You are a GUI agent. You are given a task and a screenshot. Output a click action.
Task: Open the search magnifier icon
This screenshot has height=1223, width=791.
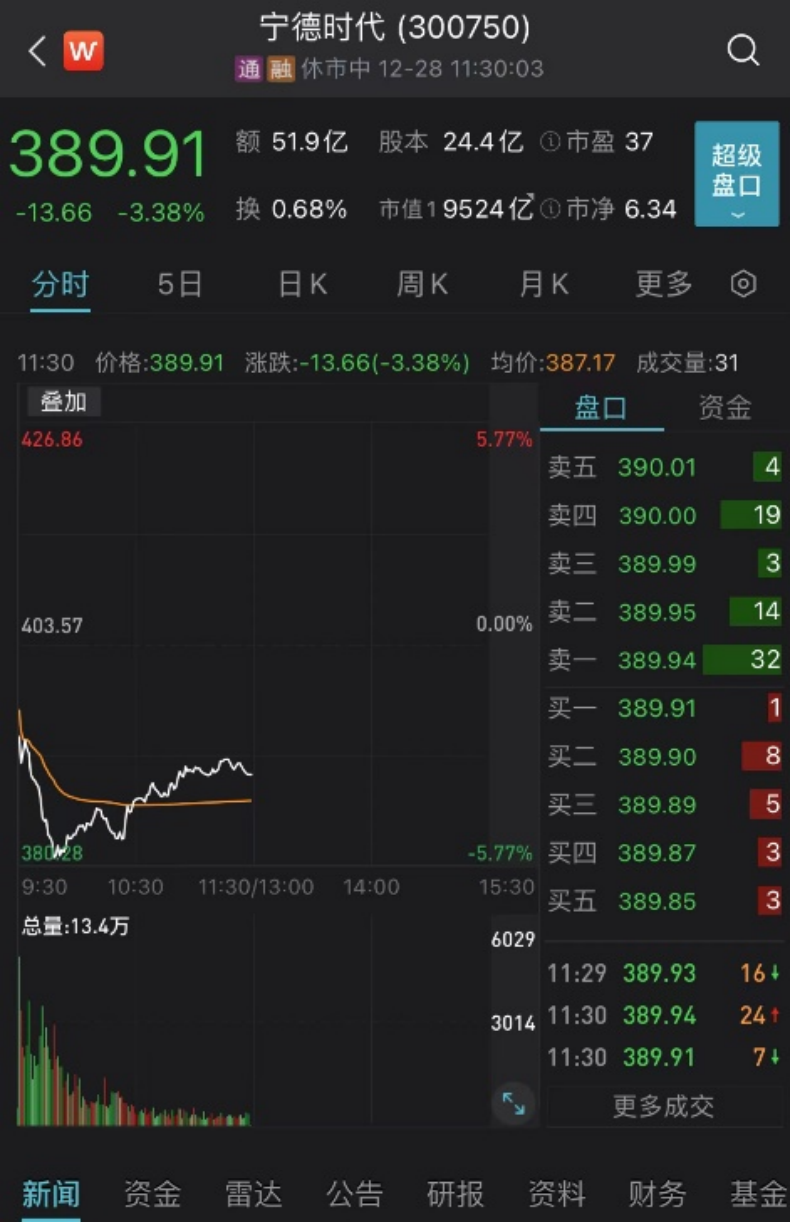(x=742, y=47)
